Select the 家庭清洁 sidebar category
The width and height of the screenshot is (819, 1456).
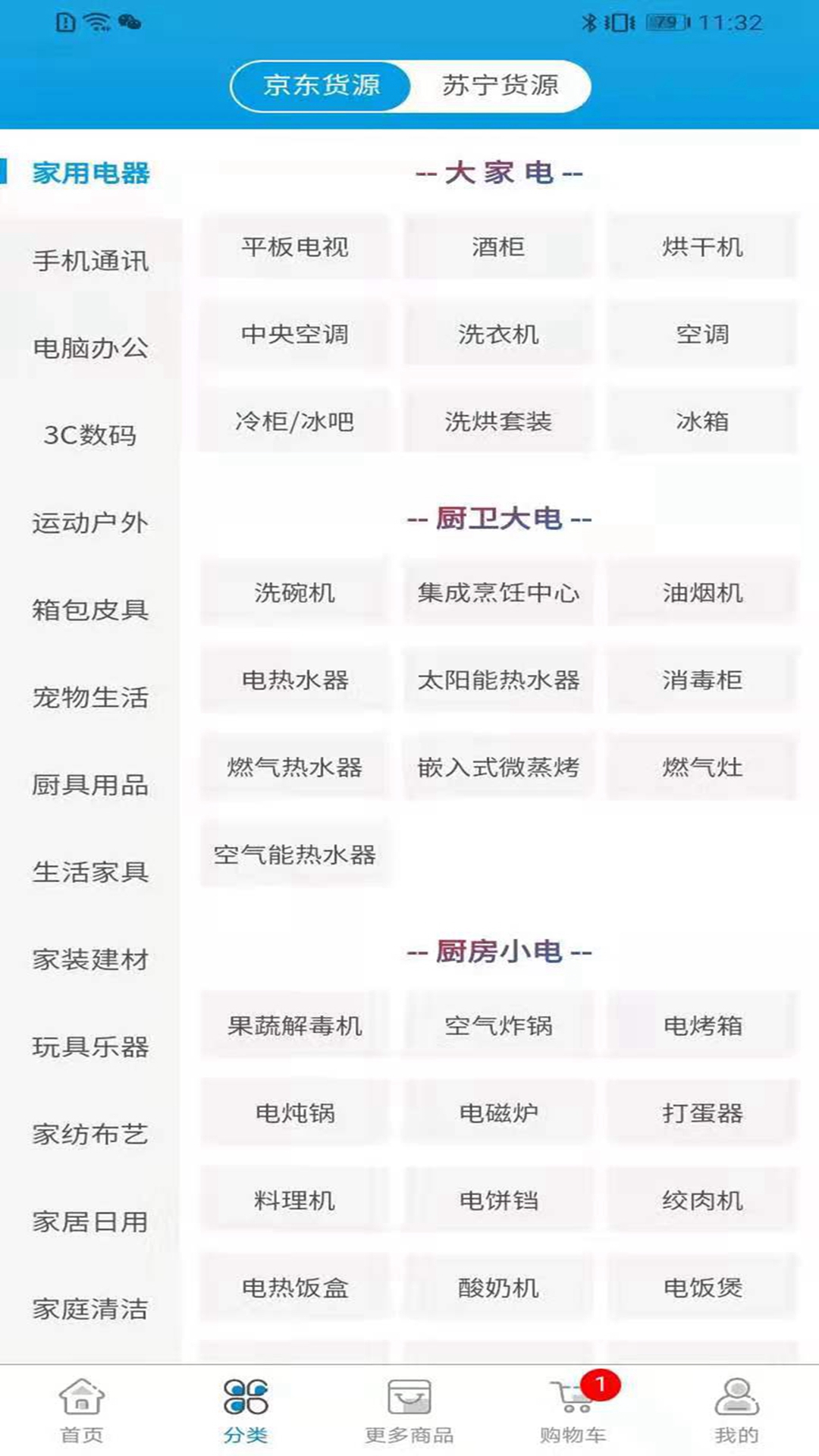pyautogui.click(x=91, y=1308)
